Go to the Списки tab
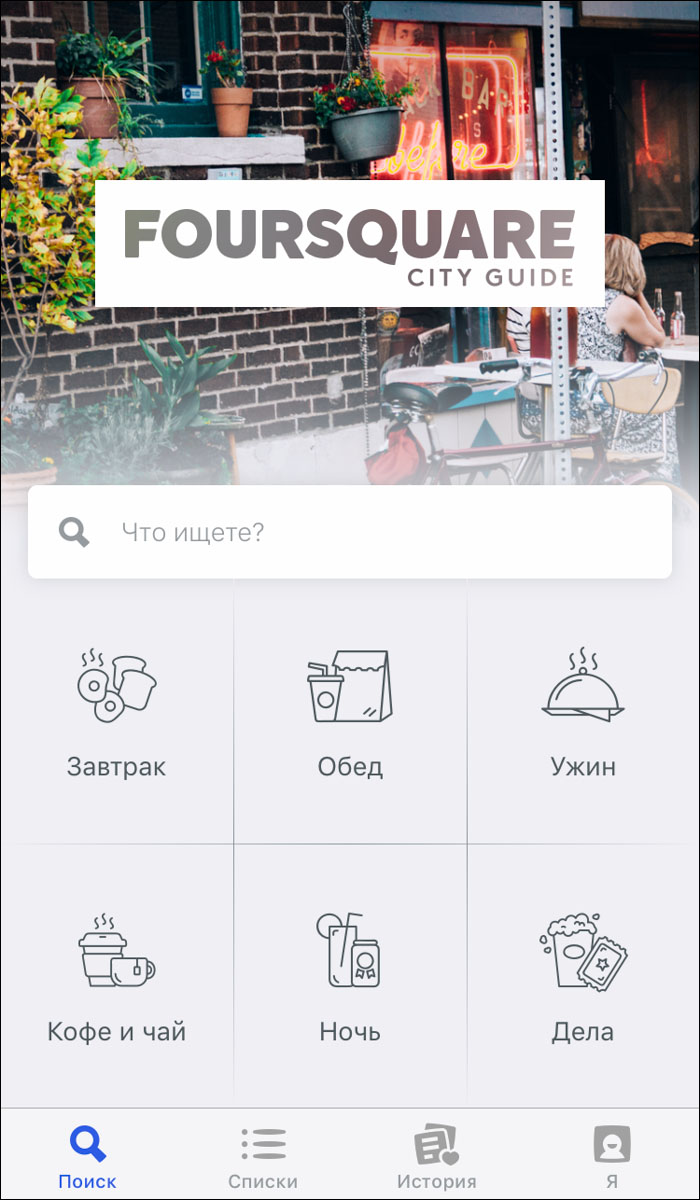This screenshot has width=700, height=1200. coord(263,1156)
